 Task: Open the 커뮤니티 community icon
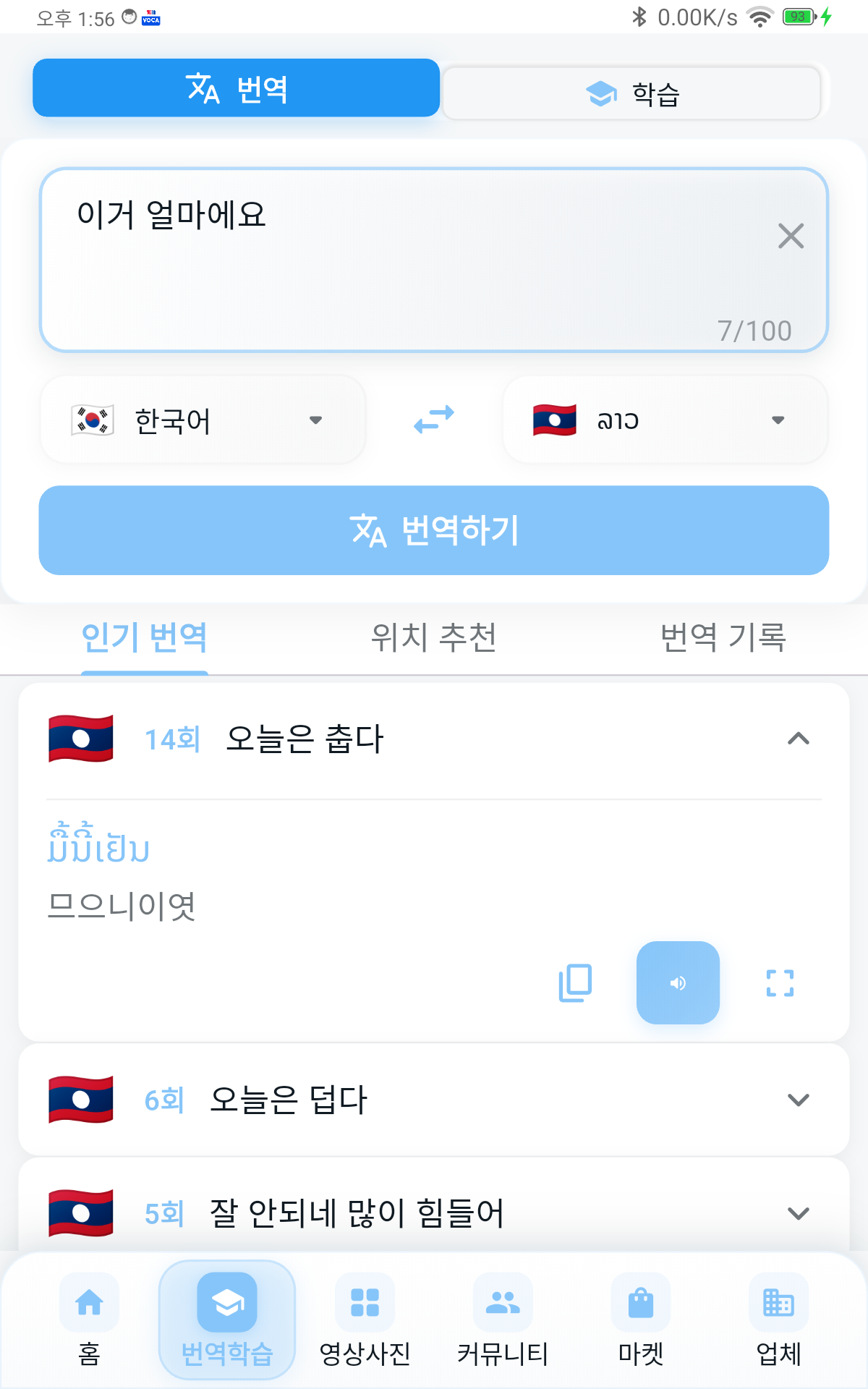click(x=503, y=1318)
